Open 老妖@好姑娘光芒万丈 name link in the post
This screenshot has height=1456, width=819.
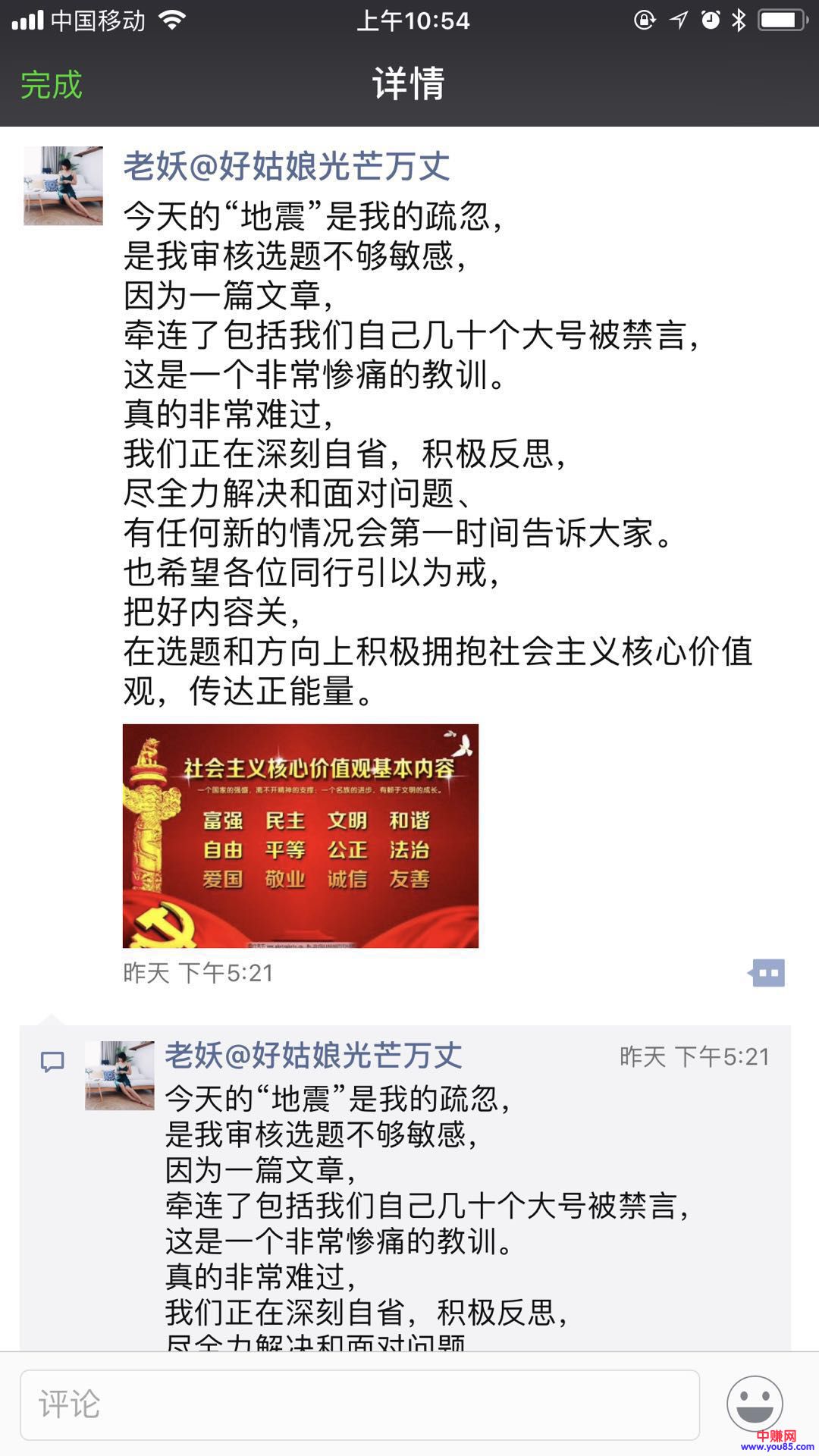tap(287, 166)
